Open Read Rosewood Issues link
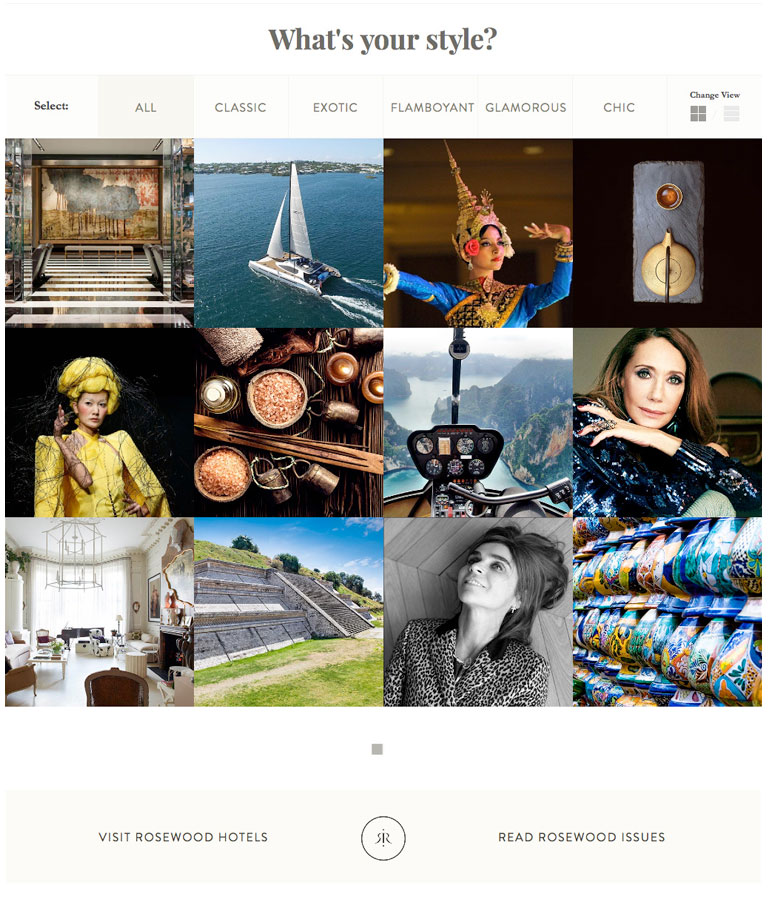This screenshot has width=768, height=900. [x=581, y=837]
